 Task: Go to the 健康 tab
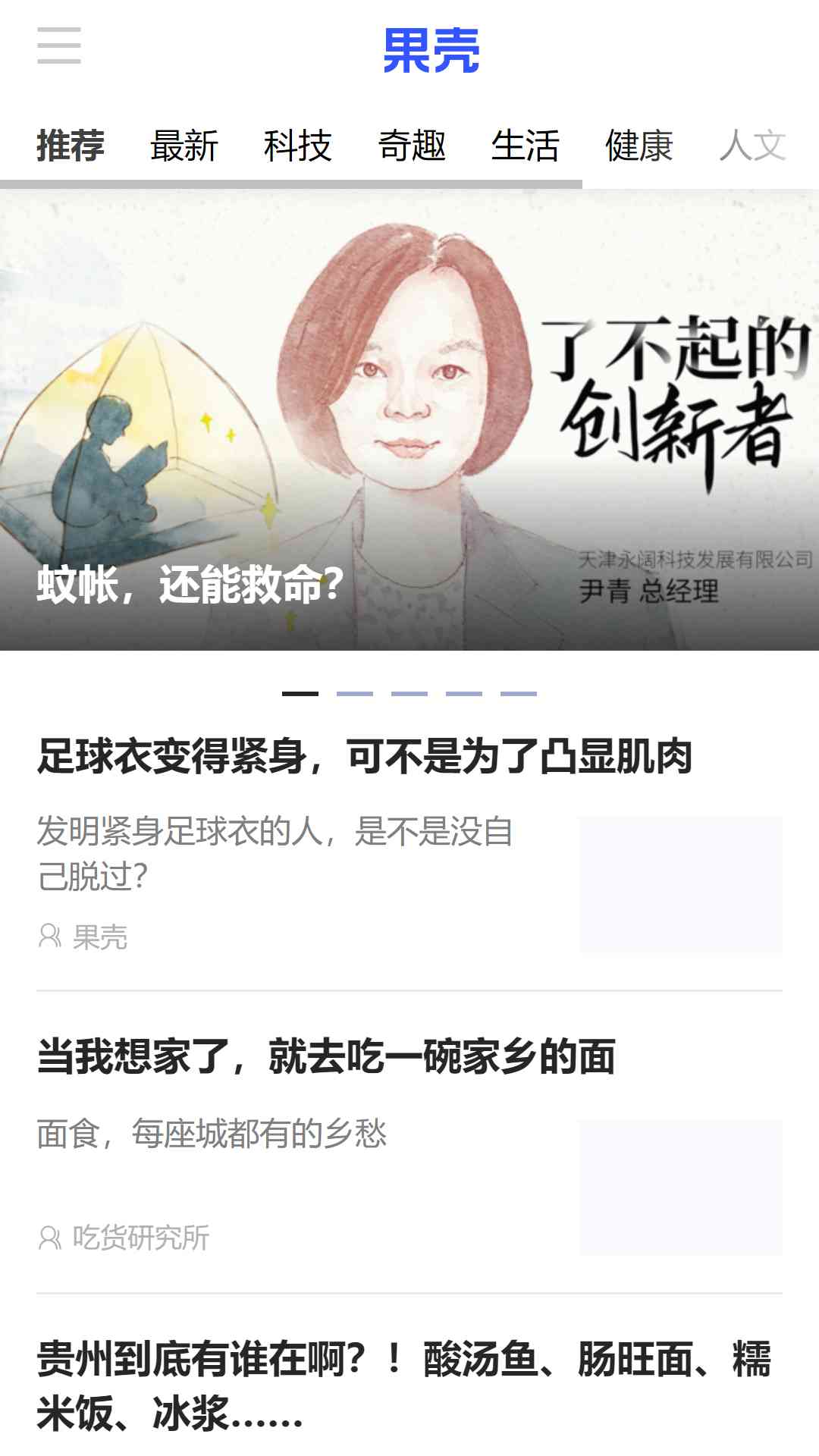639,146
